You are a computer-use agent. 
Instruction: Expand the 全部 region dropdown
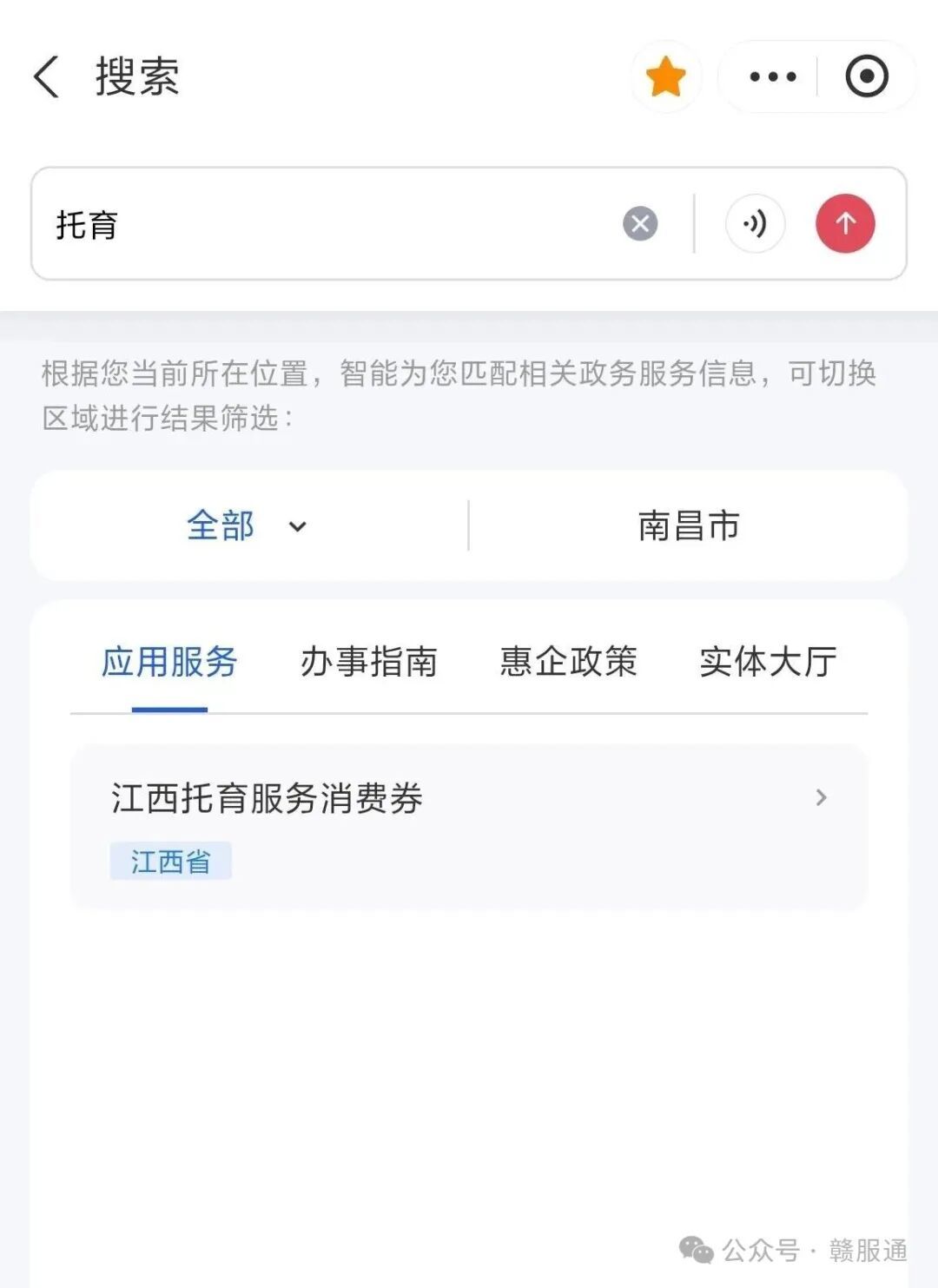[248, 526]
